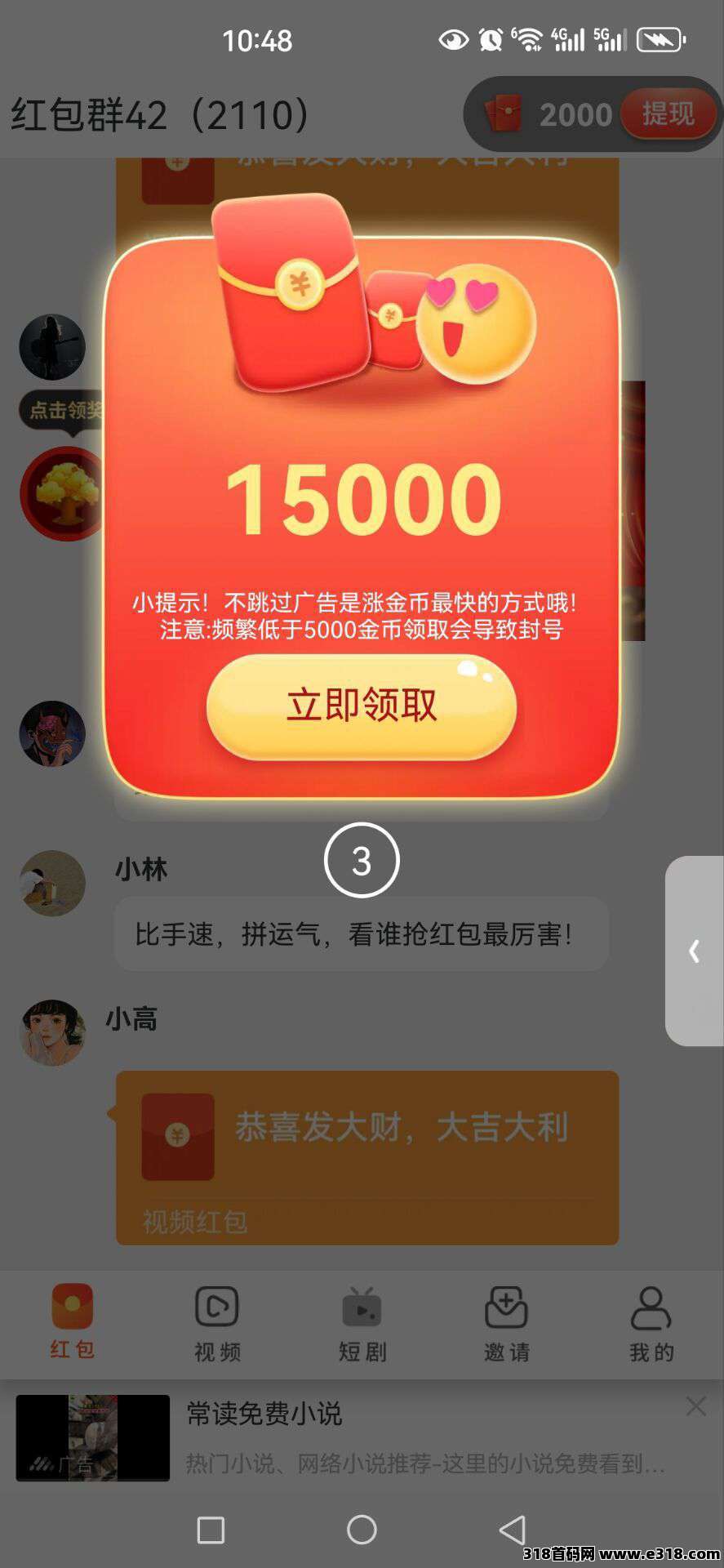Image resolution: width=724 pixels, height=1568 pixels.
Task: Tap the circled number 3 marker
Action: tap(362, 860)
